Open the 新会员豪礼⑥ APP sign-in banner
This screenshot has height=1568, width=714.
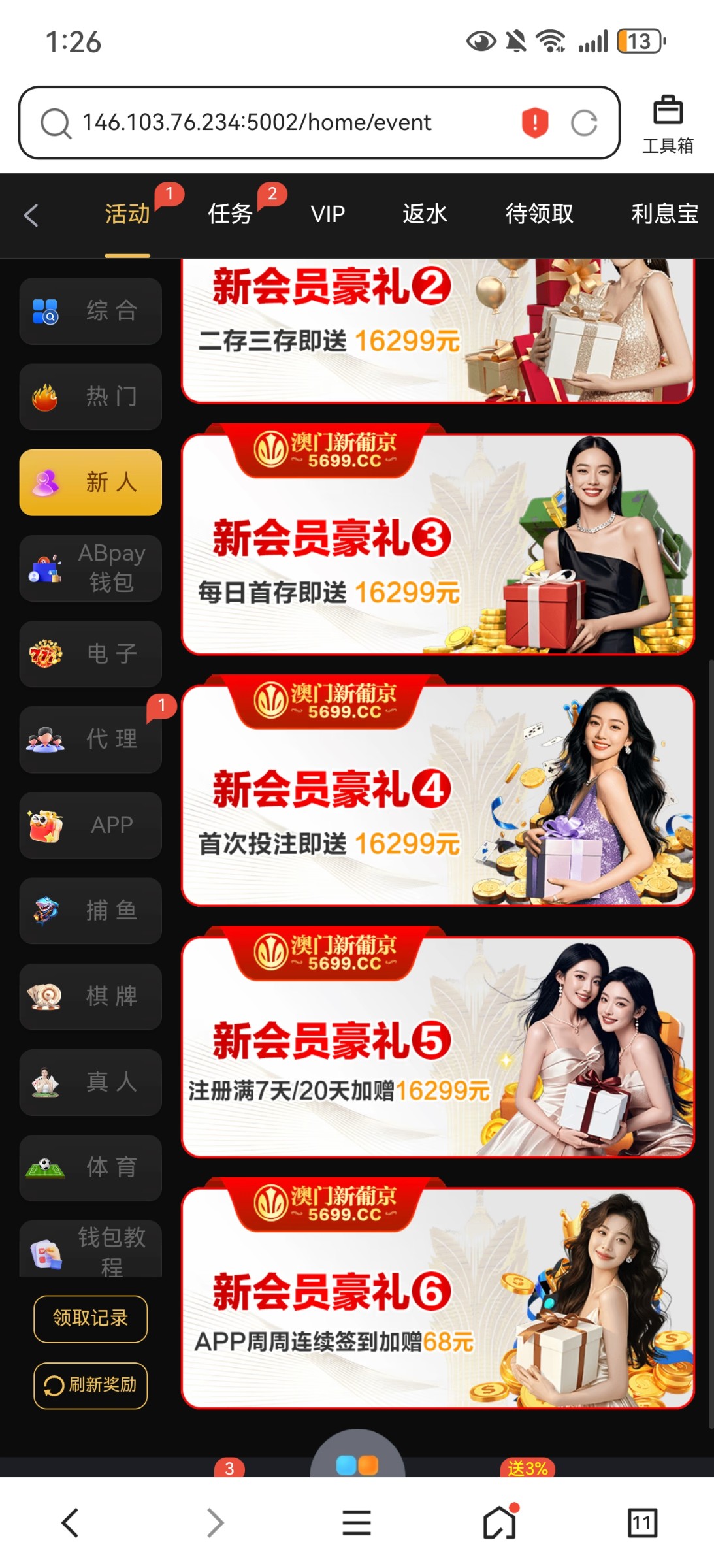(438, 1298)
